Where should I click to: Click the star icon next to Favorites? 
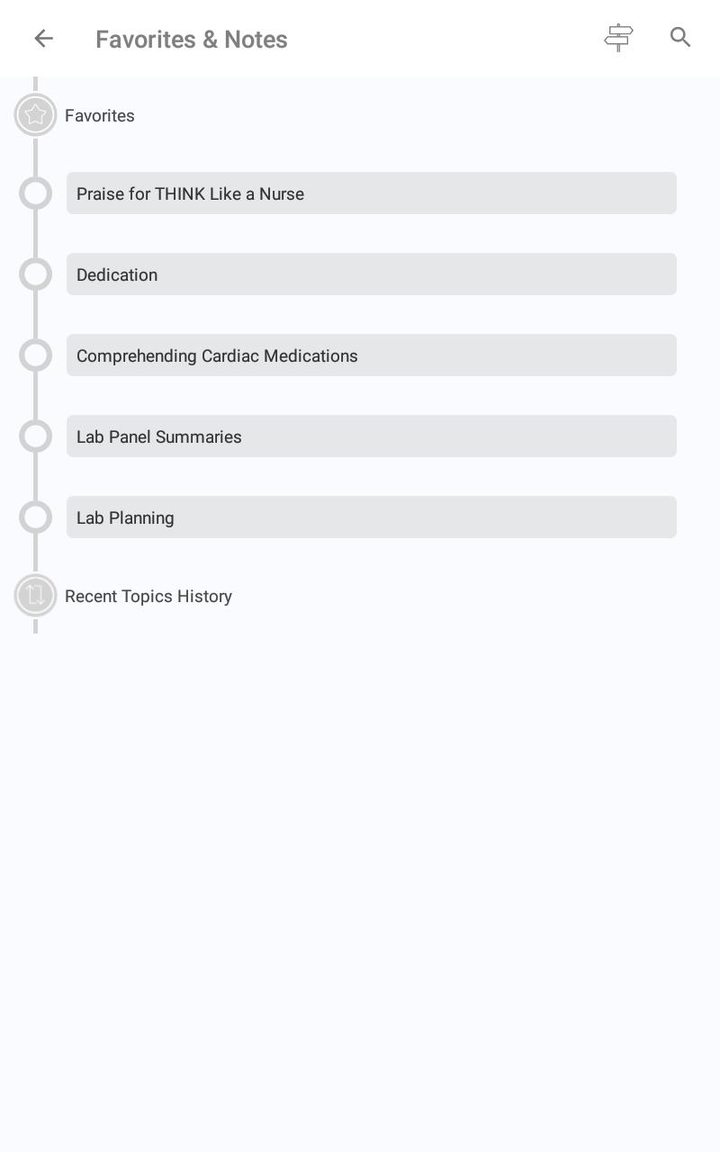click(35, 115)
